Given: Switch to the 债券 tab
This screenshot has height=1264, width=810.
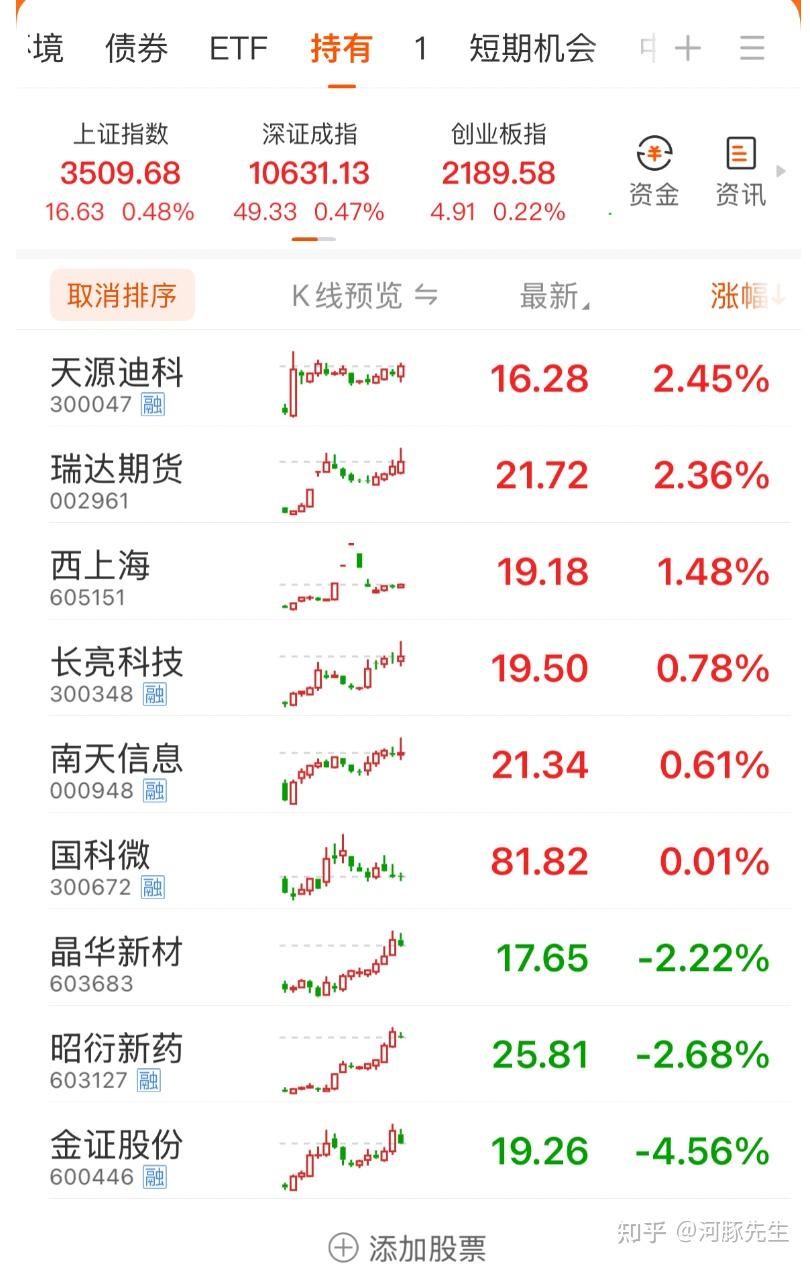Looking at the screenshot, I should point(135,47).
